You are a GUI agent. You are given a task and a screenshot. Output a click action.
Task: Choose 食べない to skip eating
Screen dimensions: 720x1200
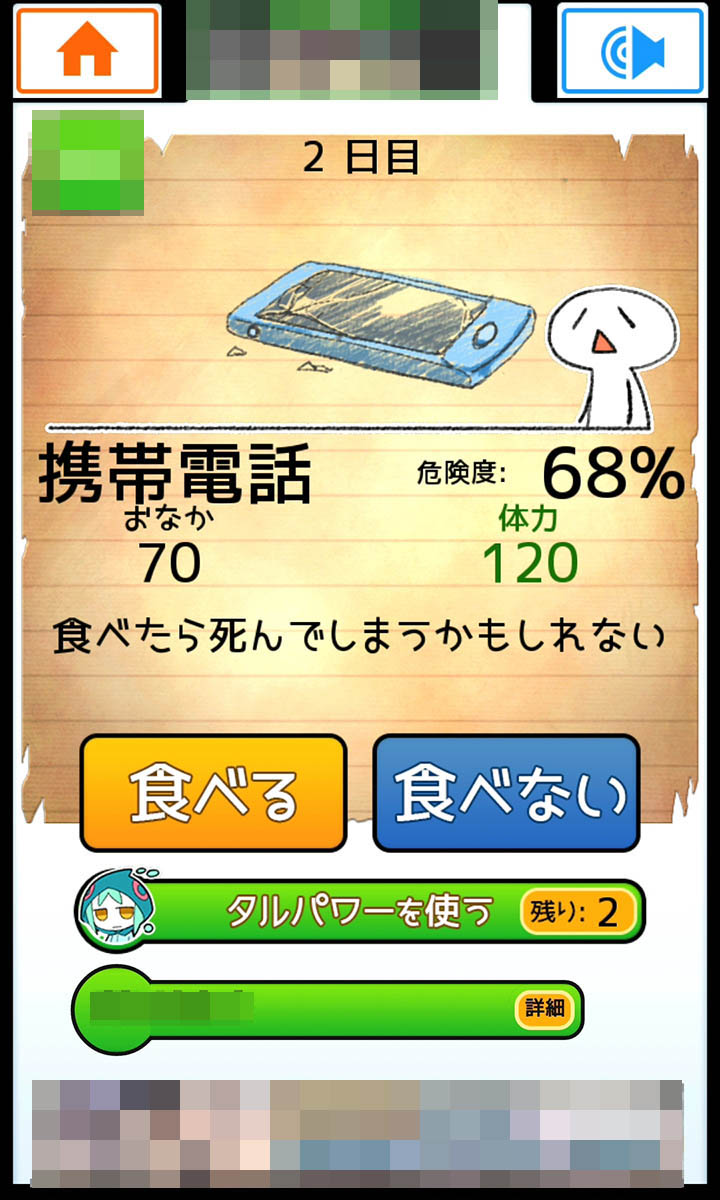507,793
